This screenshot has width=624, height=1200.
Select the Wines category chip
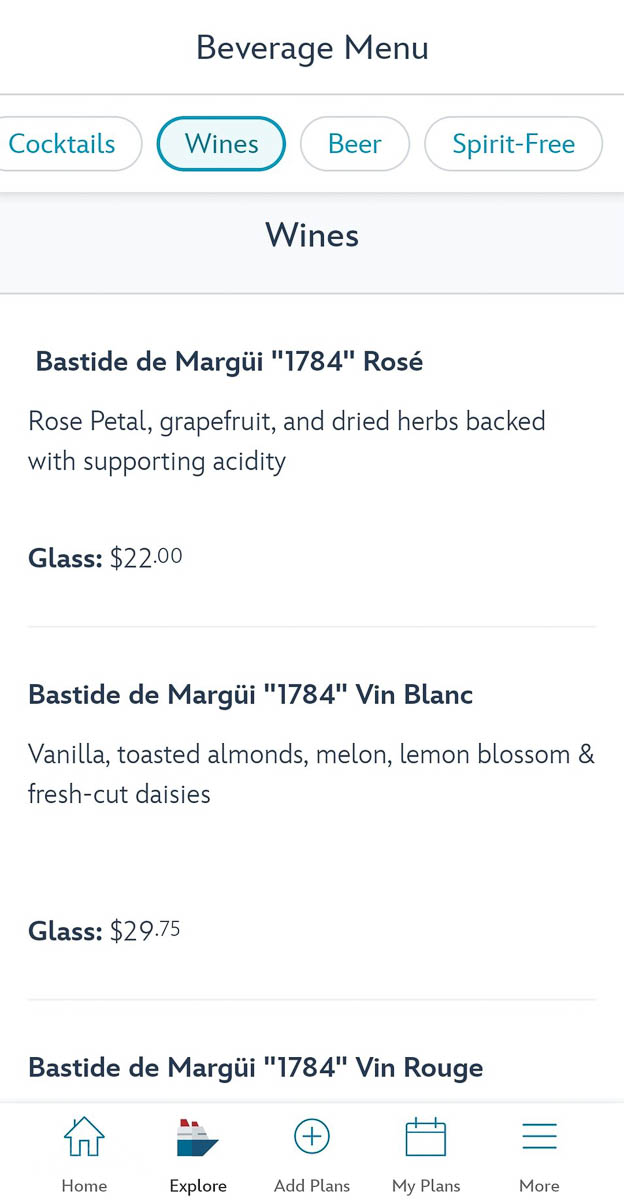(221, 144)
